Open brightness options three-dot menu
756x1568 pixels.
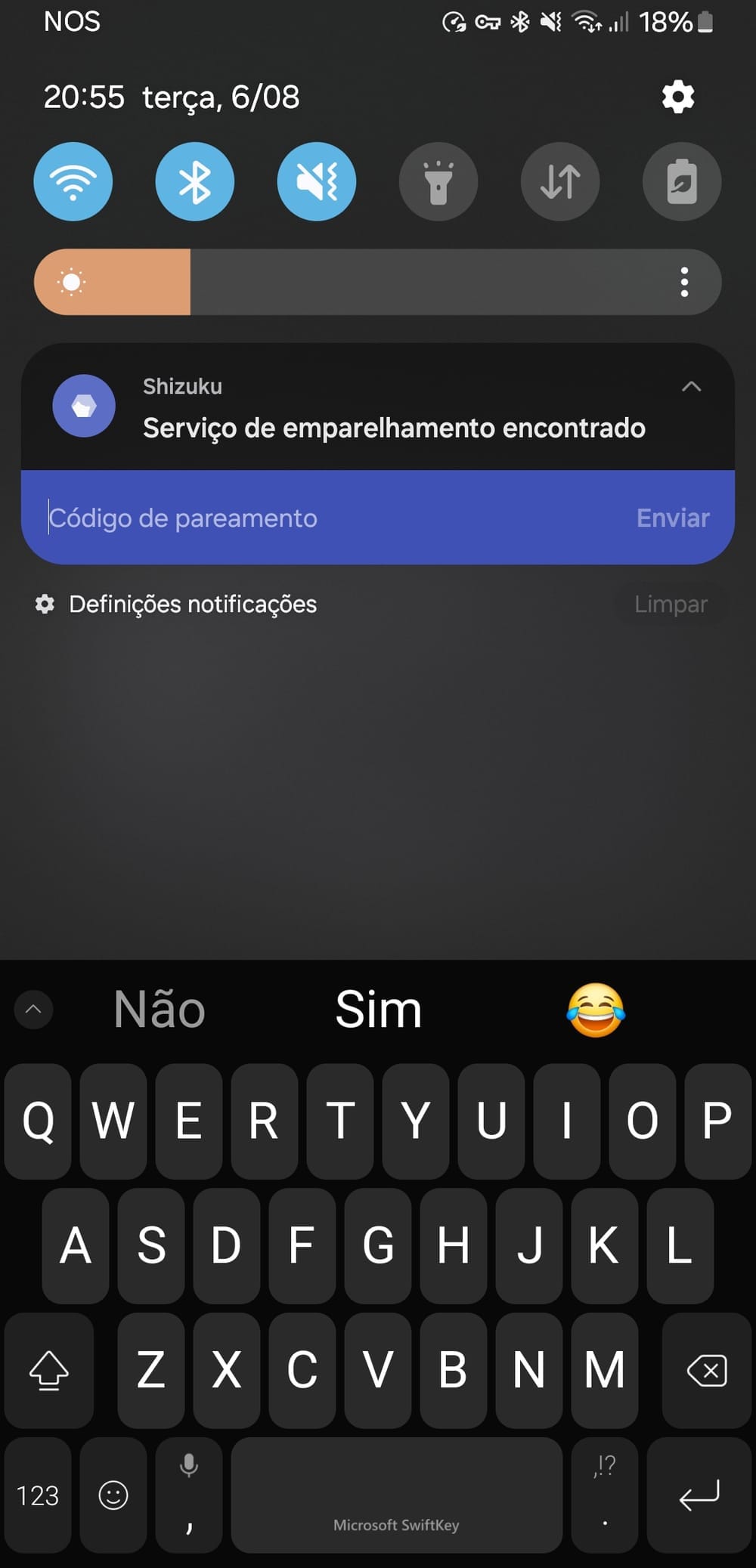tap(684, 282)
